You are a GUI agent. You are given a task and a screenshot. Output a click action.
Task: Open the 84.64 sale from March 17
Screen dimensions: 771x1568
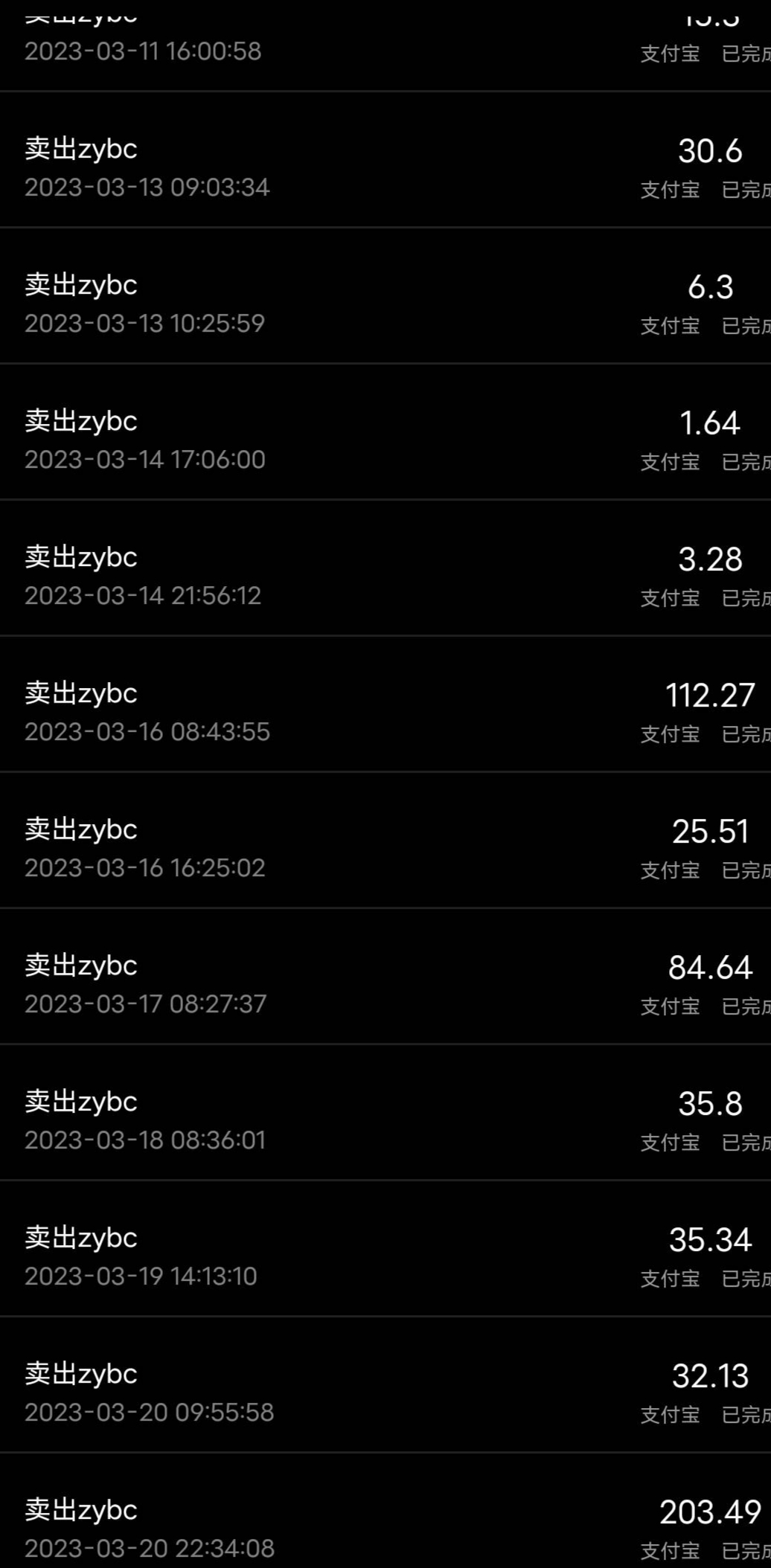pyautogui.click(x=385, y=983)
